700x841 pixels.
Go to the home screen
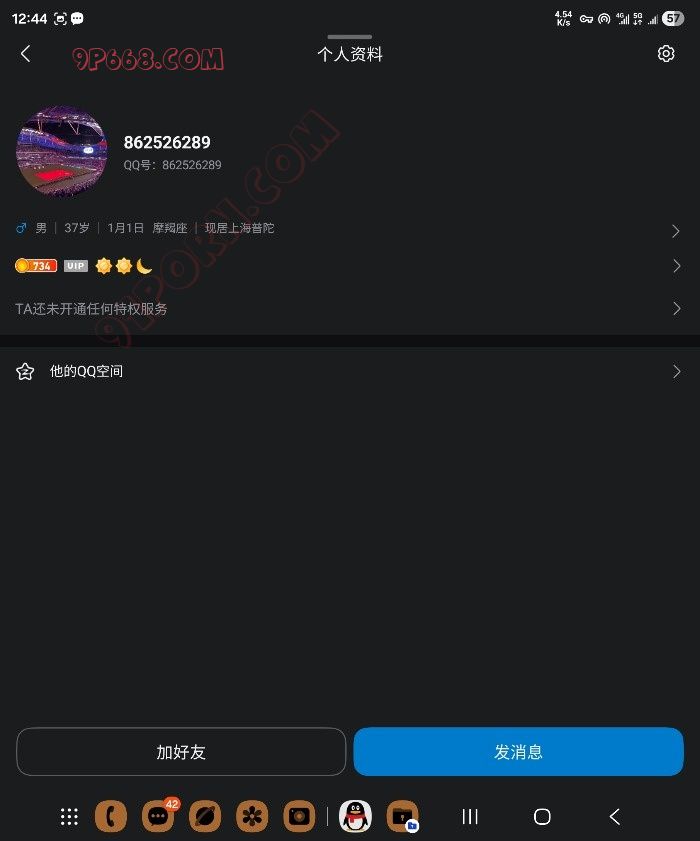pyautogui.click(x=542, y=816)
